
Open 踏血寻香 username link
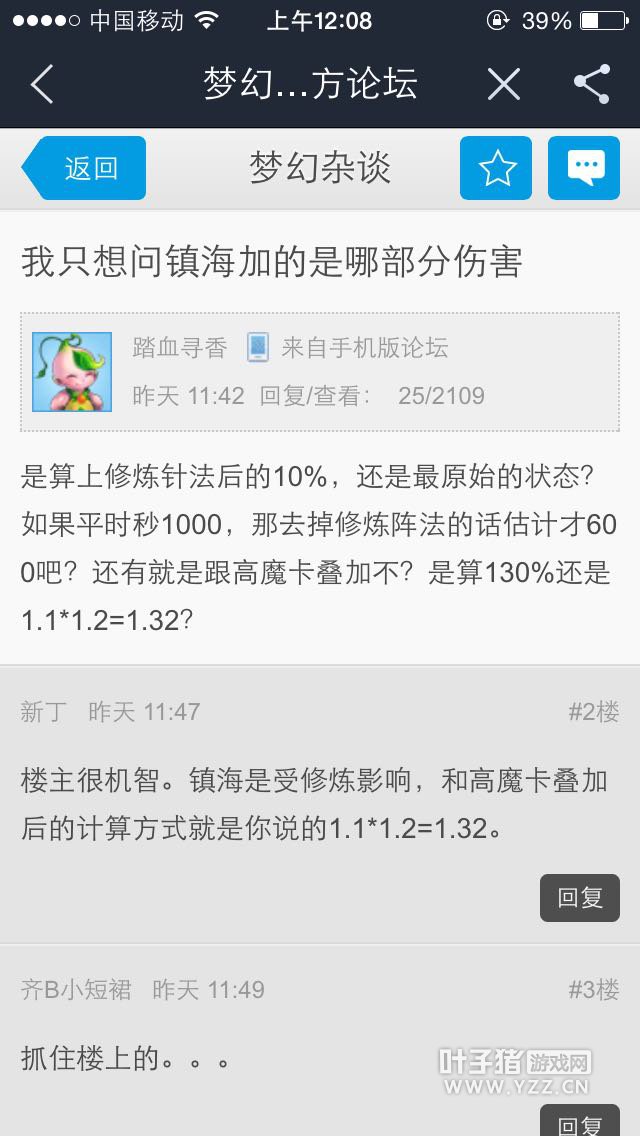click(180, 348)
